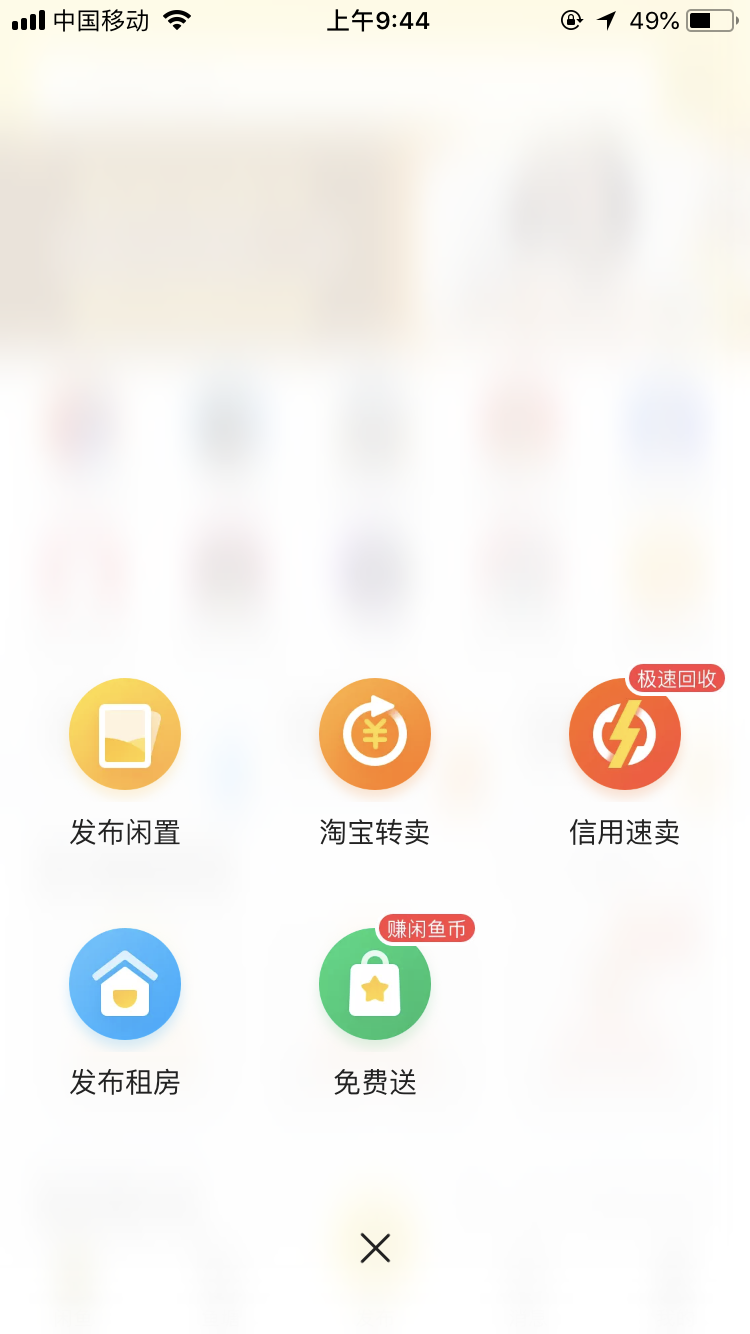Select the 发布租房 text label
Viewport: 750px width, 1334px height.
(x=124, y=1083)
